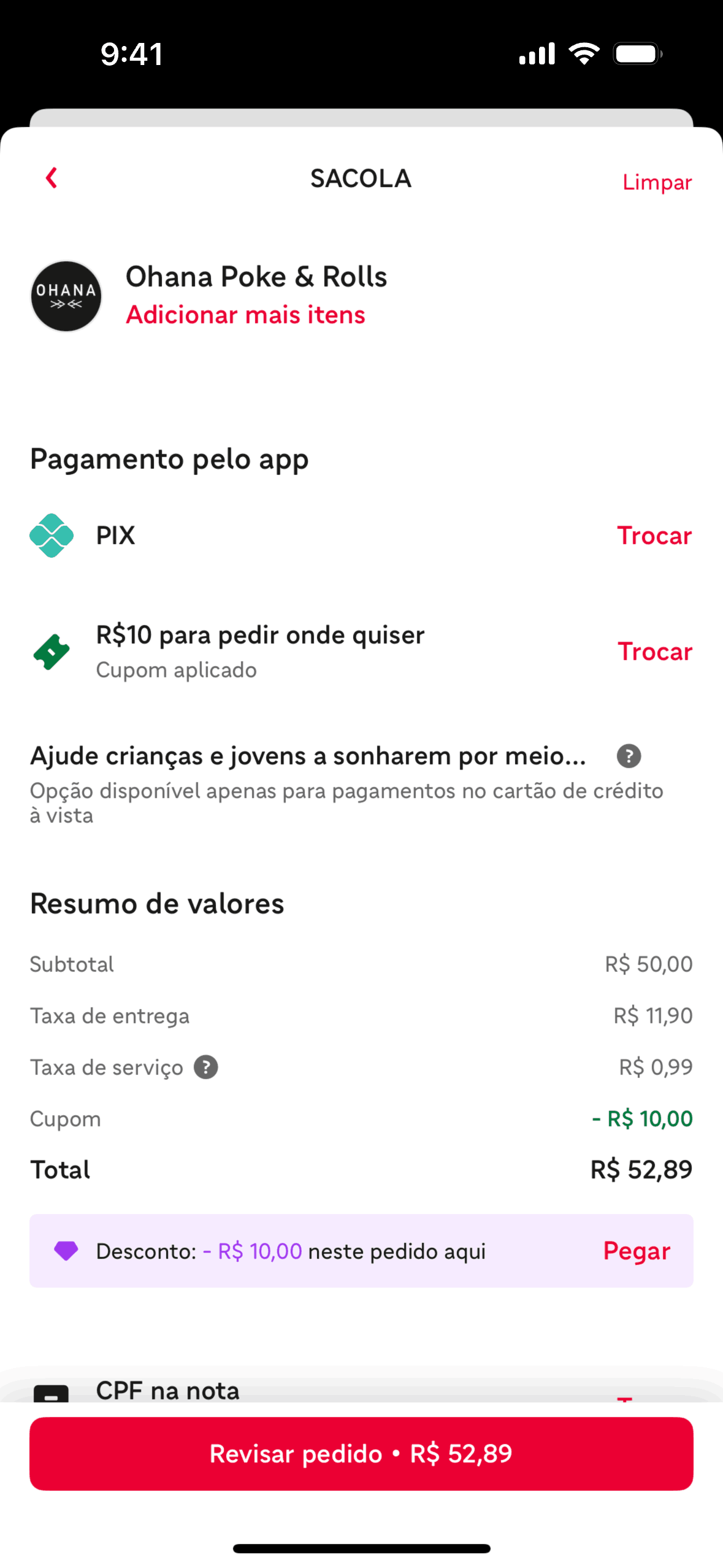Image resolution: width=723 pixels, height=1568 pixels.
Task: Change the applied R$10 coupon with Trocar
Action: (654, 651)
